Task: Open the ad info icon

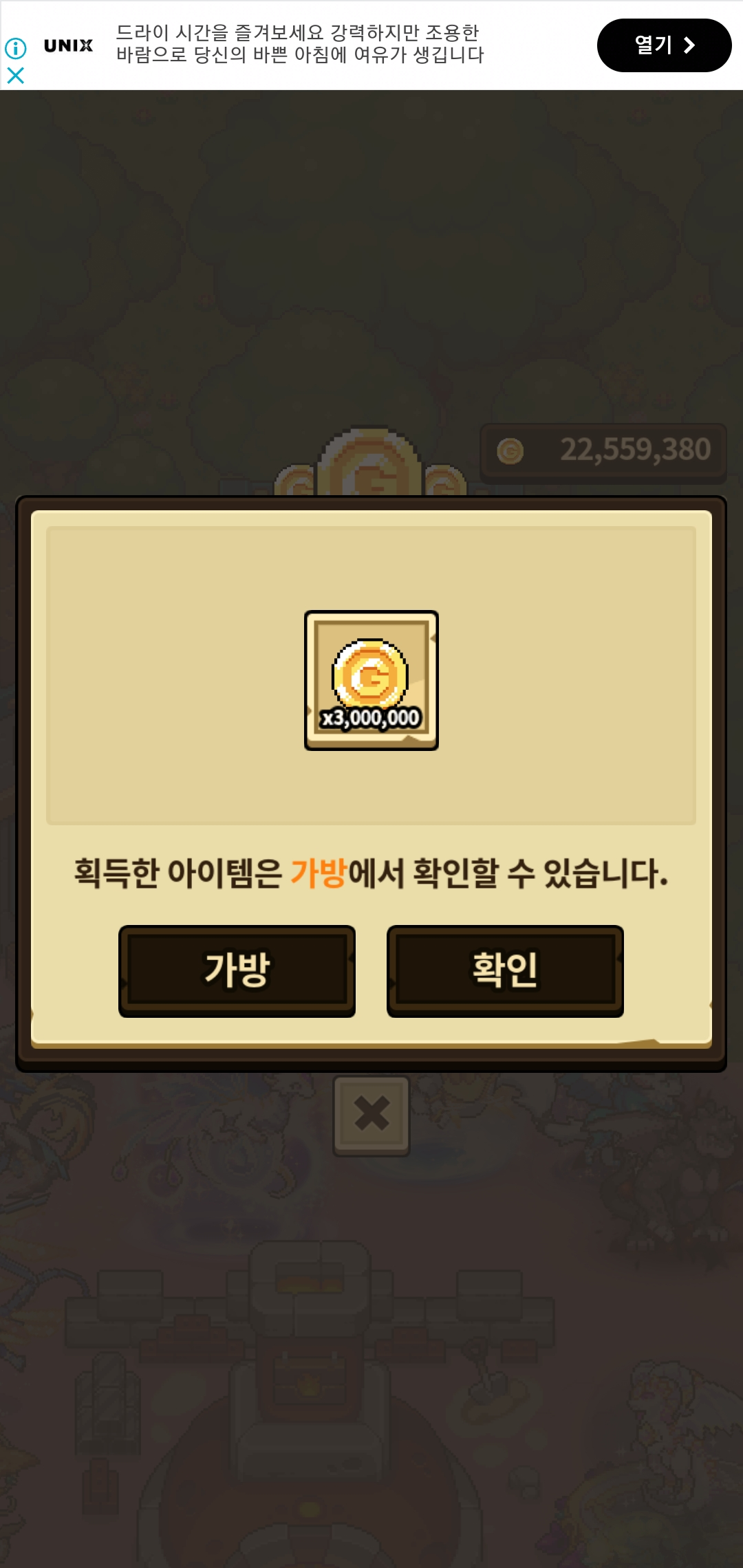Action: point(15,48)
